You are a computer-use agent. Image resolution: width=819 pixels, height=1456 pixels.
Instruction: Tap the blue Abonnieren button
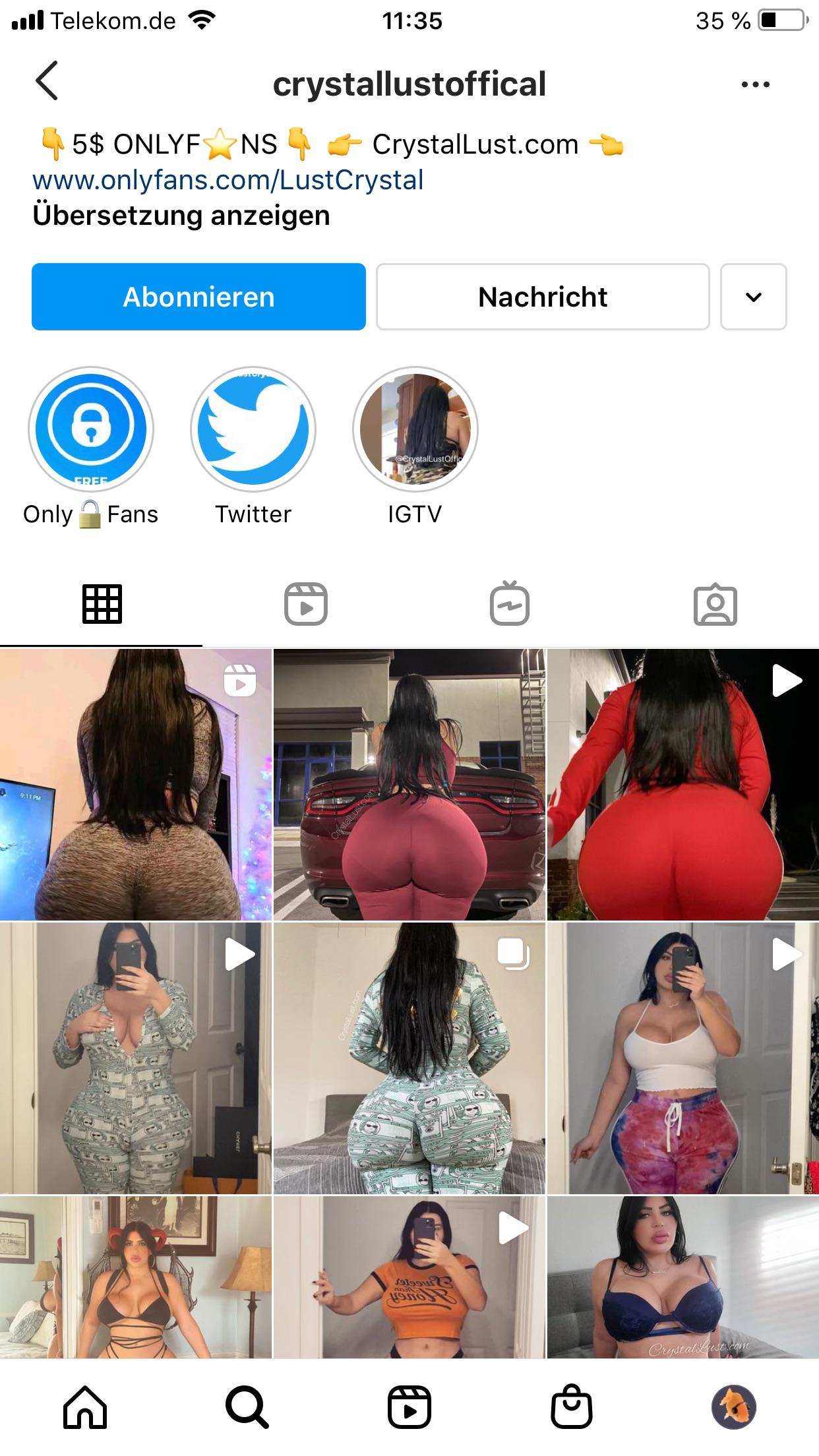[x=198, y=297]
